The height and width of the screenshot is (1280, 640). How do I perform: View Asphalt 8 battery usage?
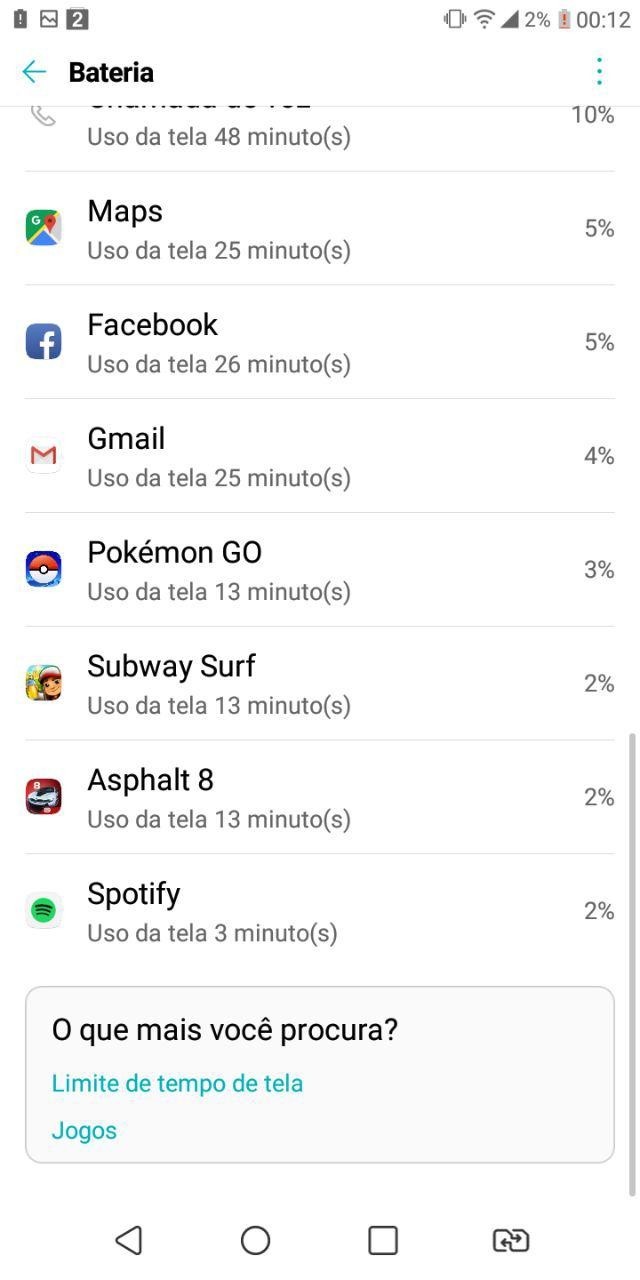[x=320, y=797]
